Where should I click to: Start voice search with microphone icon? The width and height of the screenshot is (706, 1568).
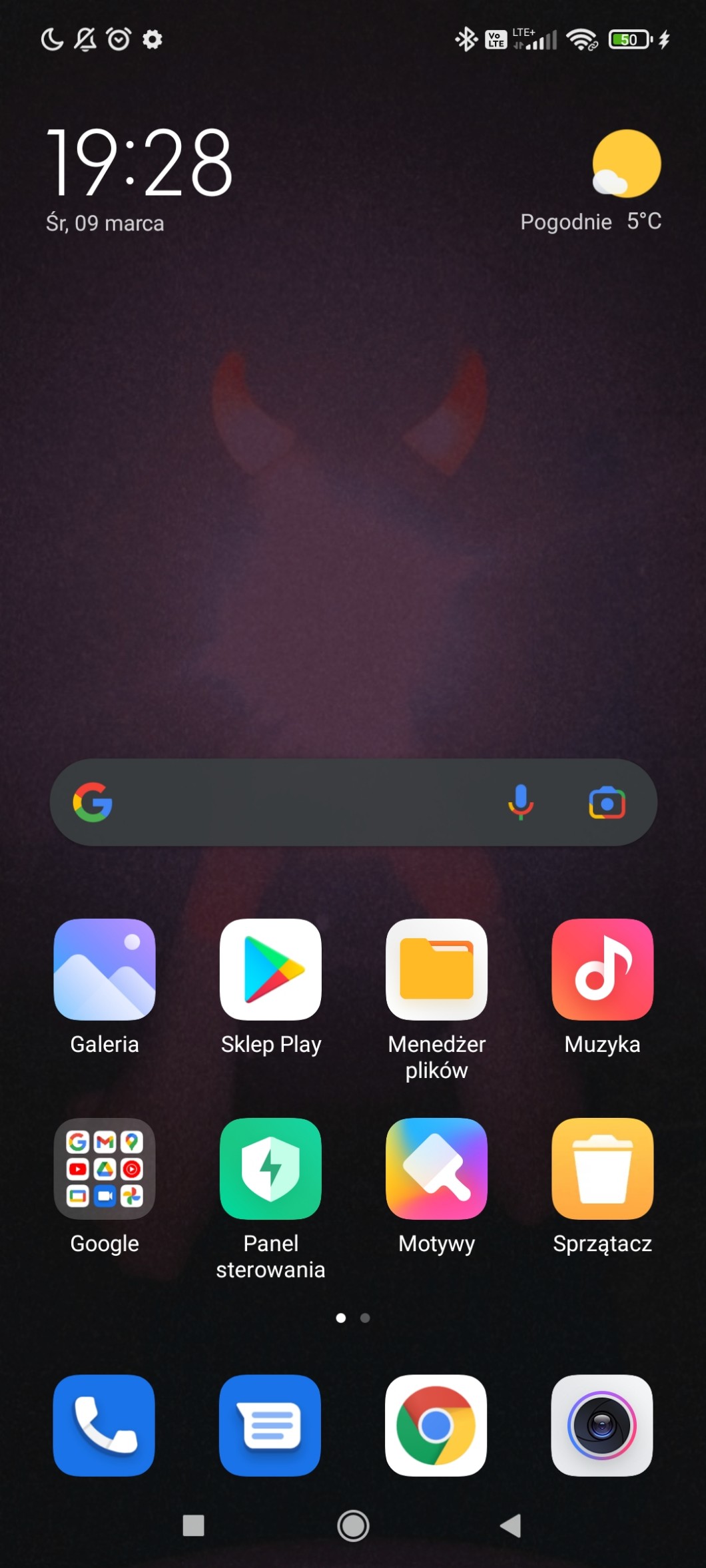pos(521,802)
